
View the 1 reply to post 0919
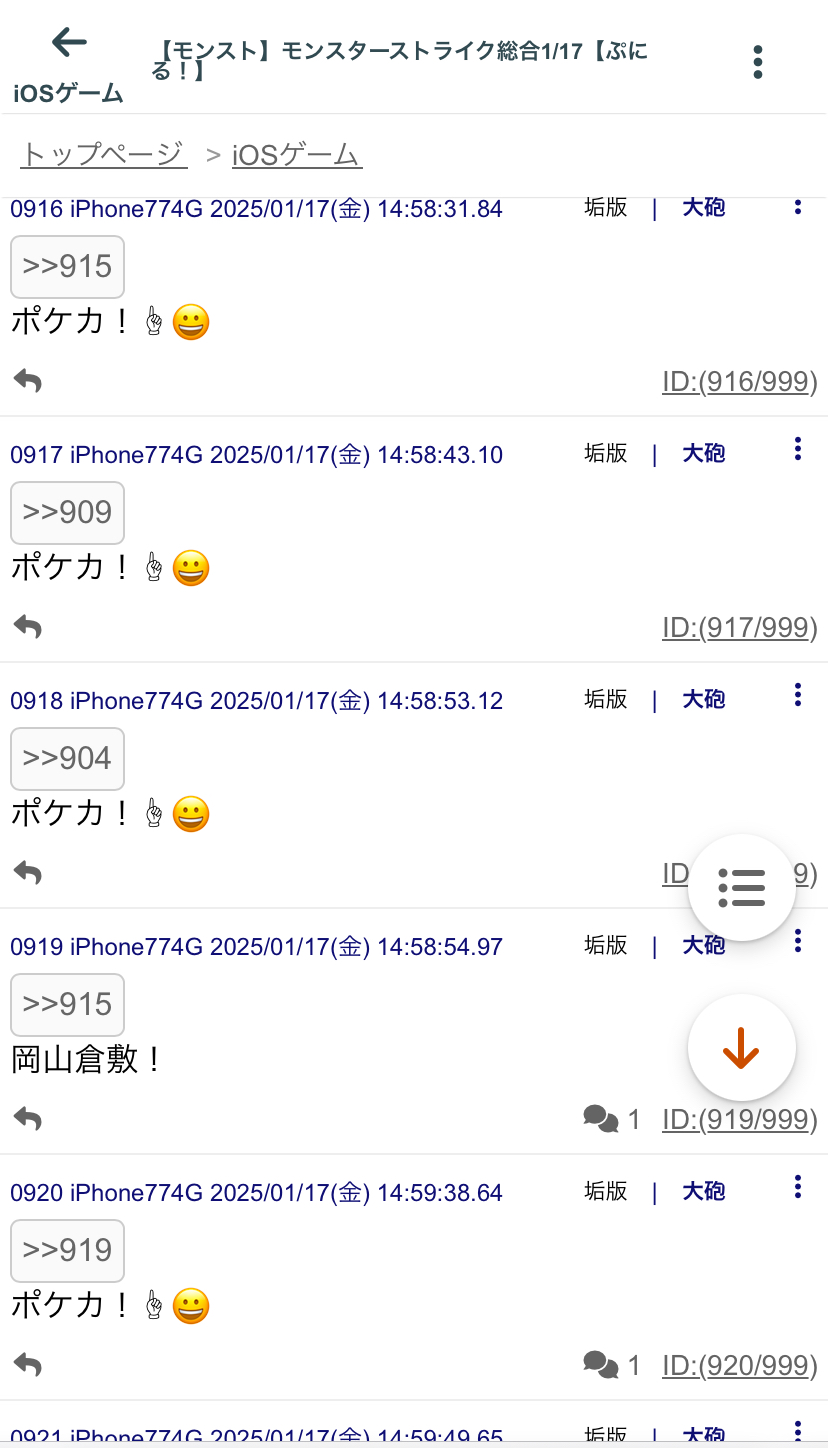pyautogui.click(x=611, y=1119)
